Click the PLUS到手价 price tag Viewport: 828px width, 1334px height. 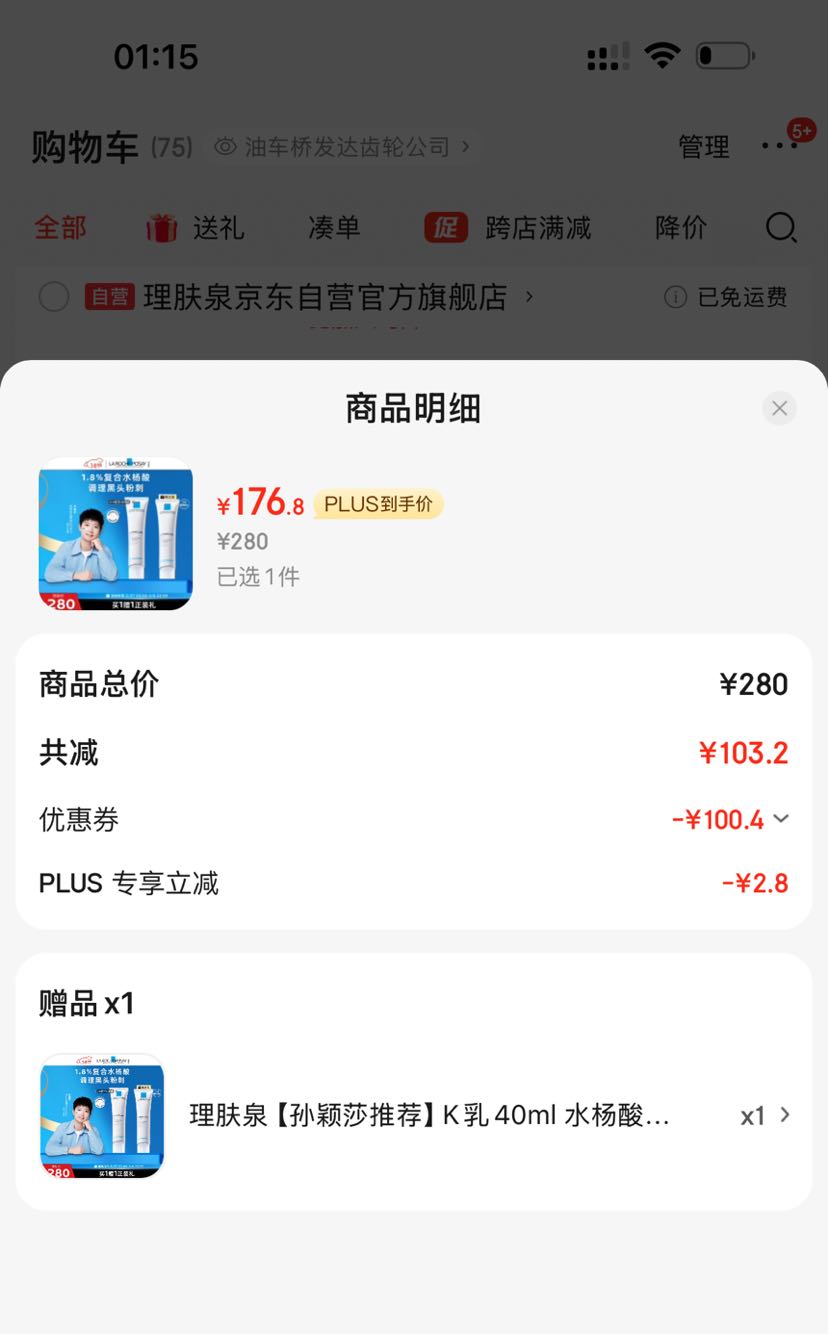(378, 505)
